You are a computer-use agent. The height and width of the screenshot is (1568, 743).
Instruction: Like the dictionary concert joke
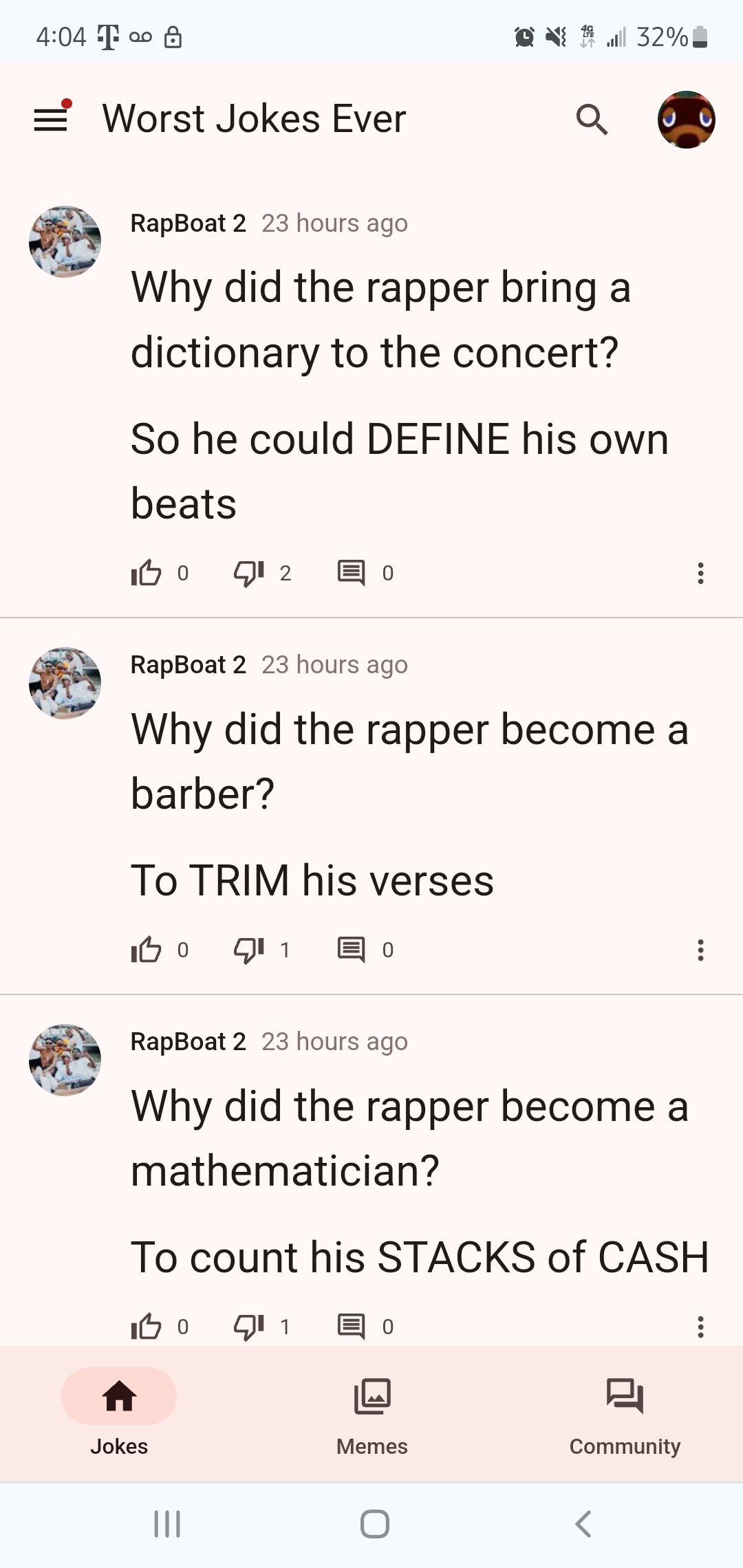[x=146, y=573]
